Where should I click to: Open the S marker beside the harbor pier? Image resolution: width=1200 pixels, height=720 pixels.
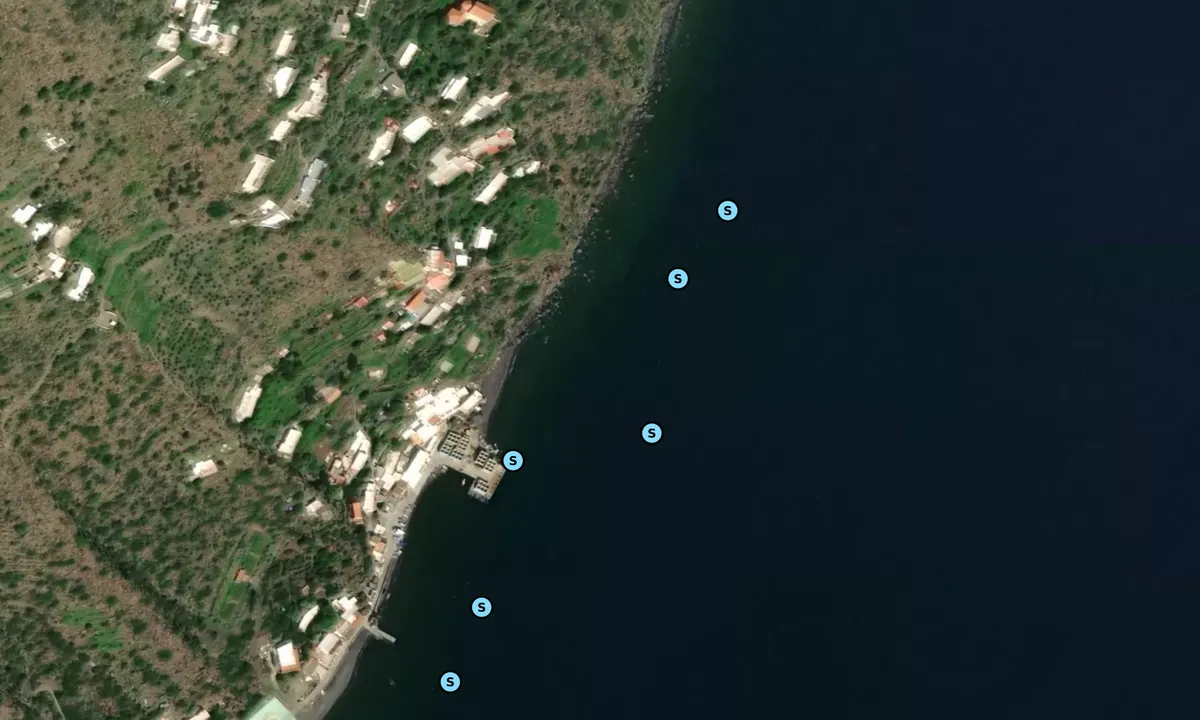pos(513,461)
